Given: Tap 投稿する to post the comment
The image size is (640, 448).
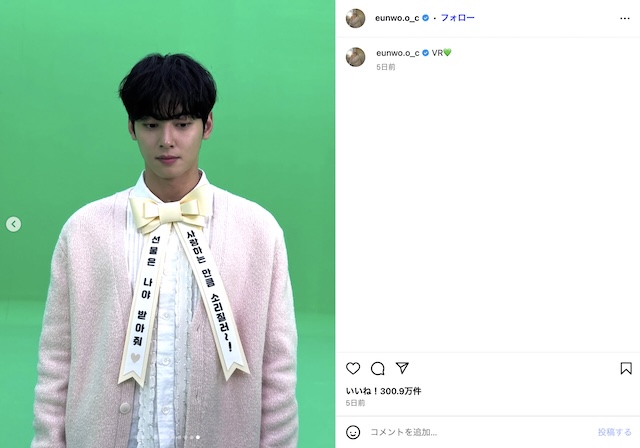Looking at the screenshot, I should point(614,432).
